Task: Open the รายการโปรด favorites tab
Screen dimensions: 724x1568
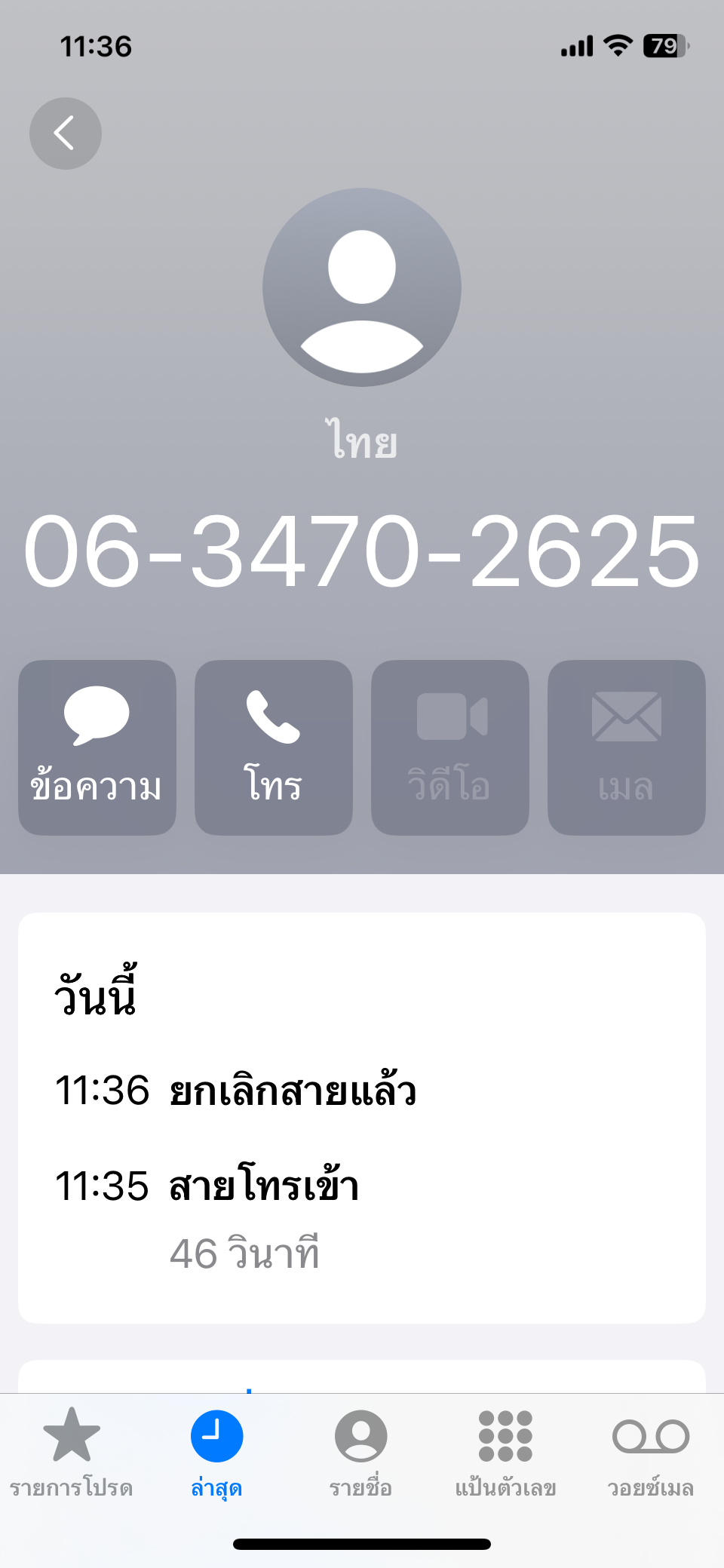Action: [72, 1453]
